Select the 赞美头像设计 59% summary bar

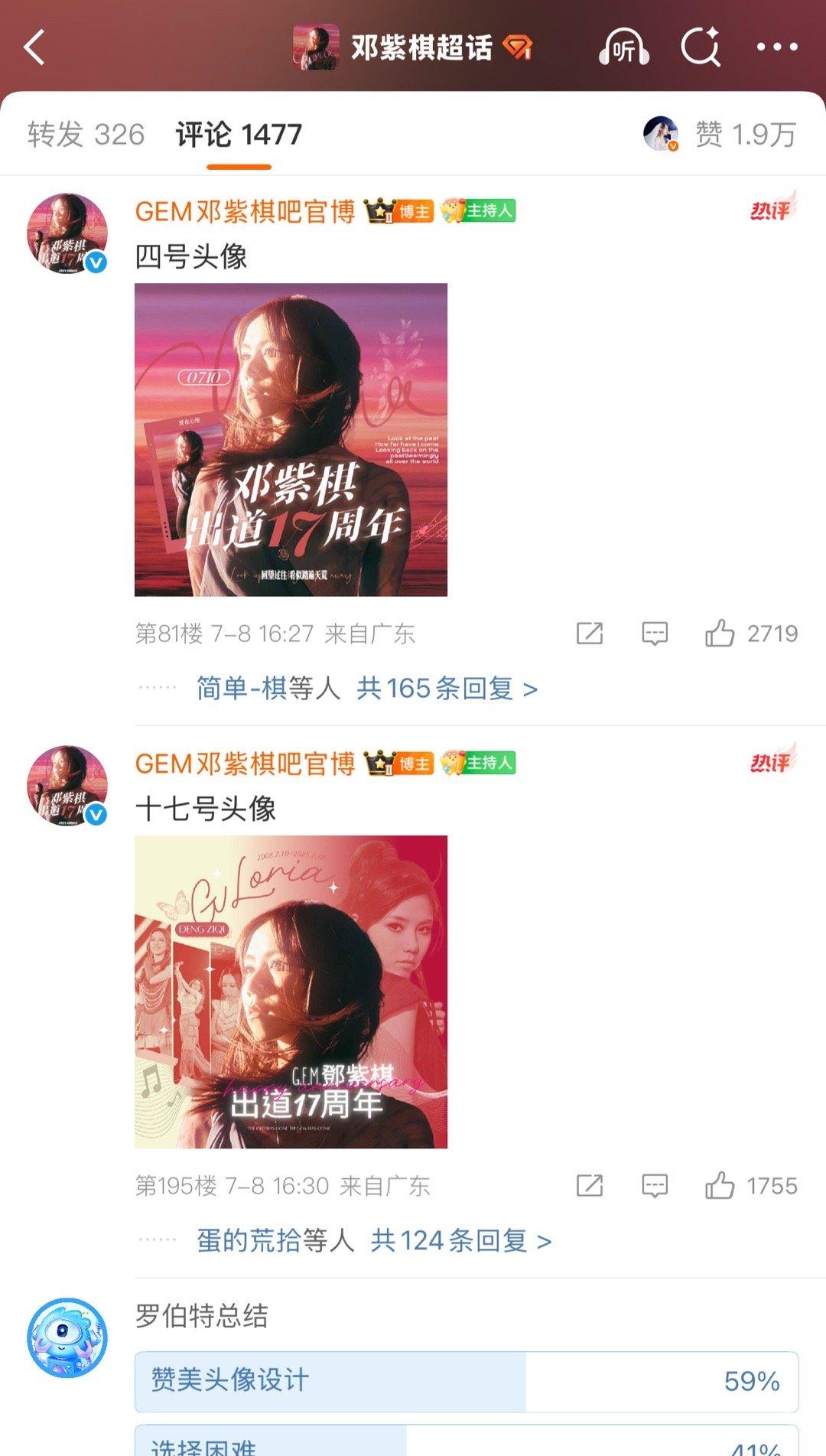pyautogui.click(x=467, y=1381)
